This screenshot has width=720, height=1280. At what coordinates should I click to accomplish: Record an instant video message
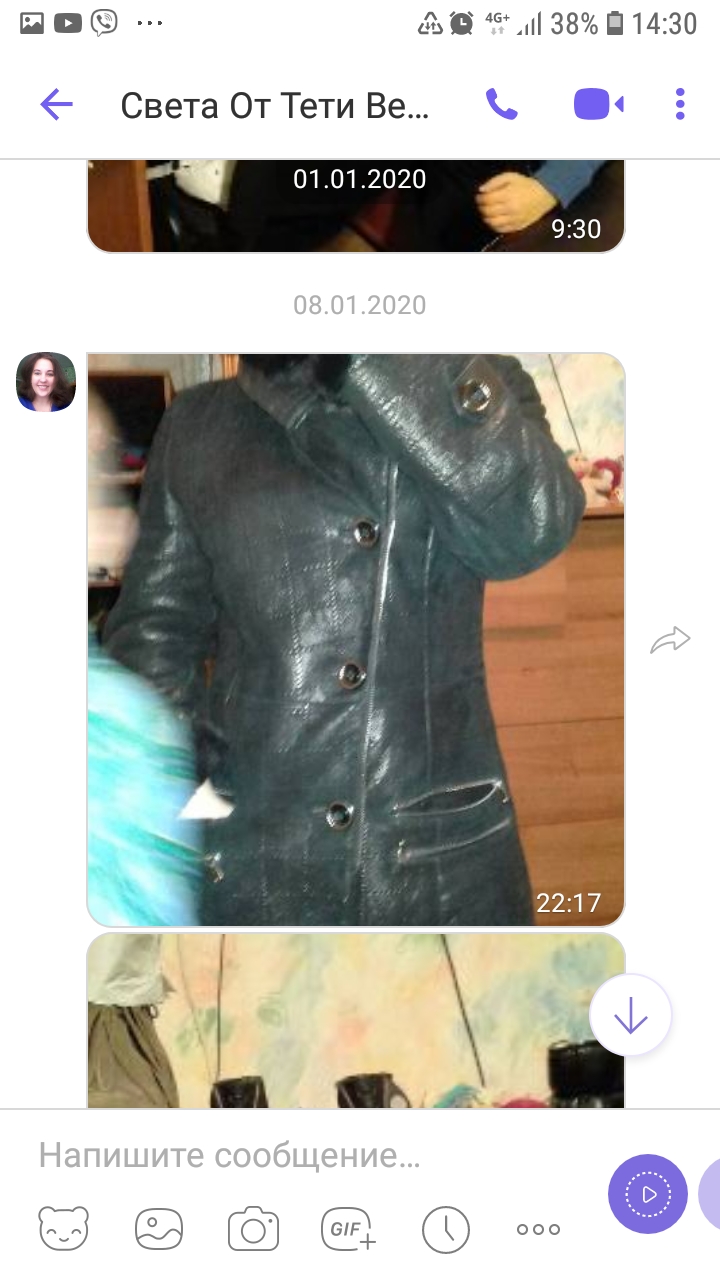[648, 1194]
